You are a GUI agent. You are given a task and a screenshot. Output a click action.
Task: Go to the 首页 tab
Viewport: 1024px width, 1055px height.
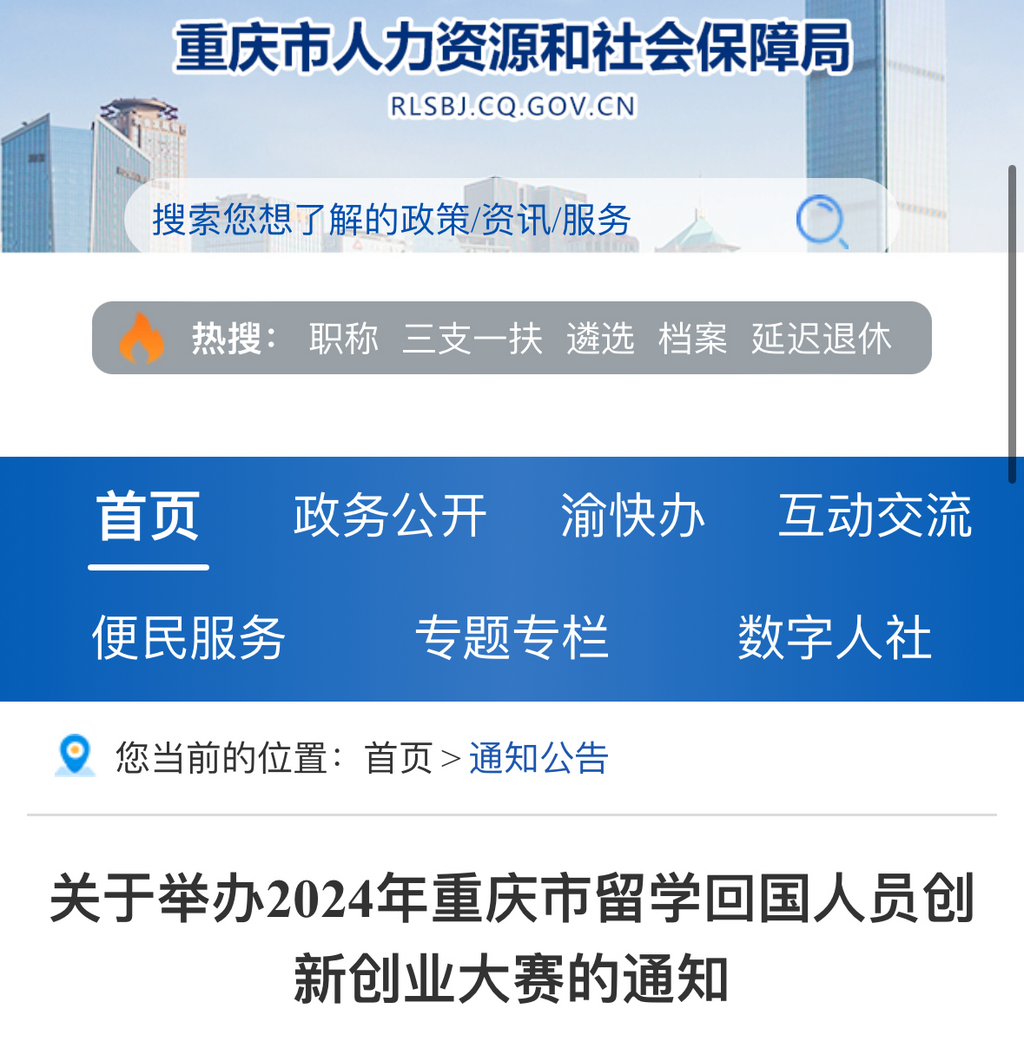[148, 517]
